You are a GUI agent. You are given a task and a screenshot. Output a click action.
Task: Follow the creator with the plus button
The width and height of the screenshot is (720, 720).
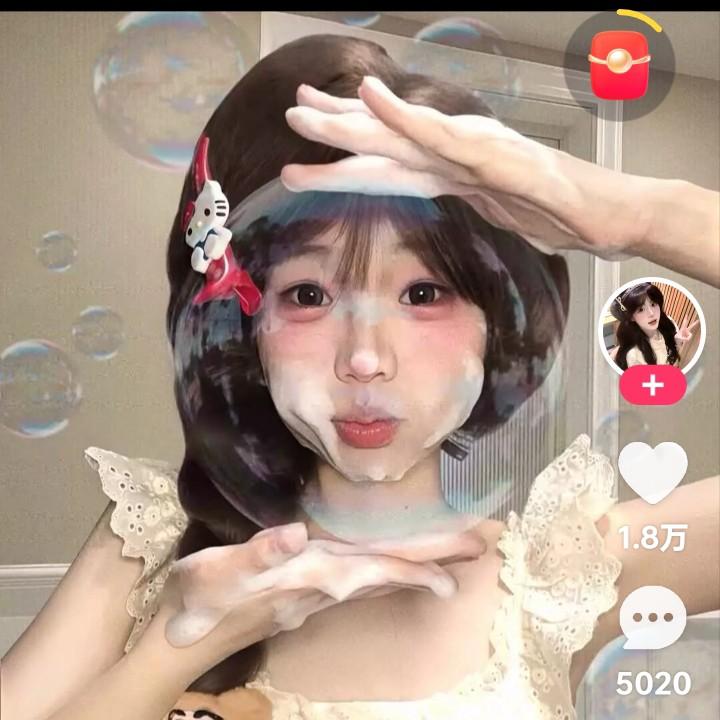tap(653, 386)
